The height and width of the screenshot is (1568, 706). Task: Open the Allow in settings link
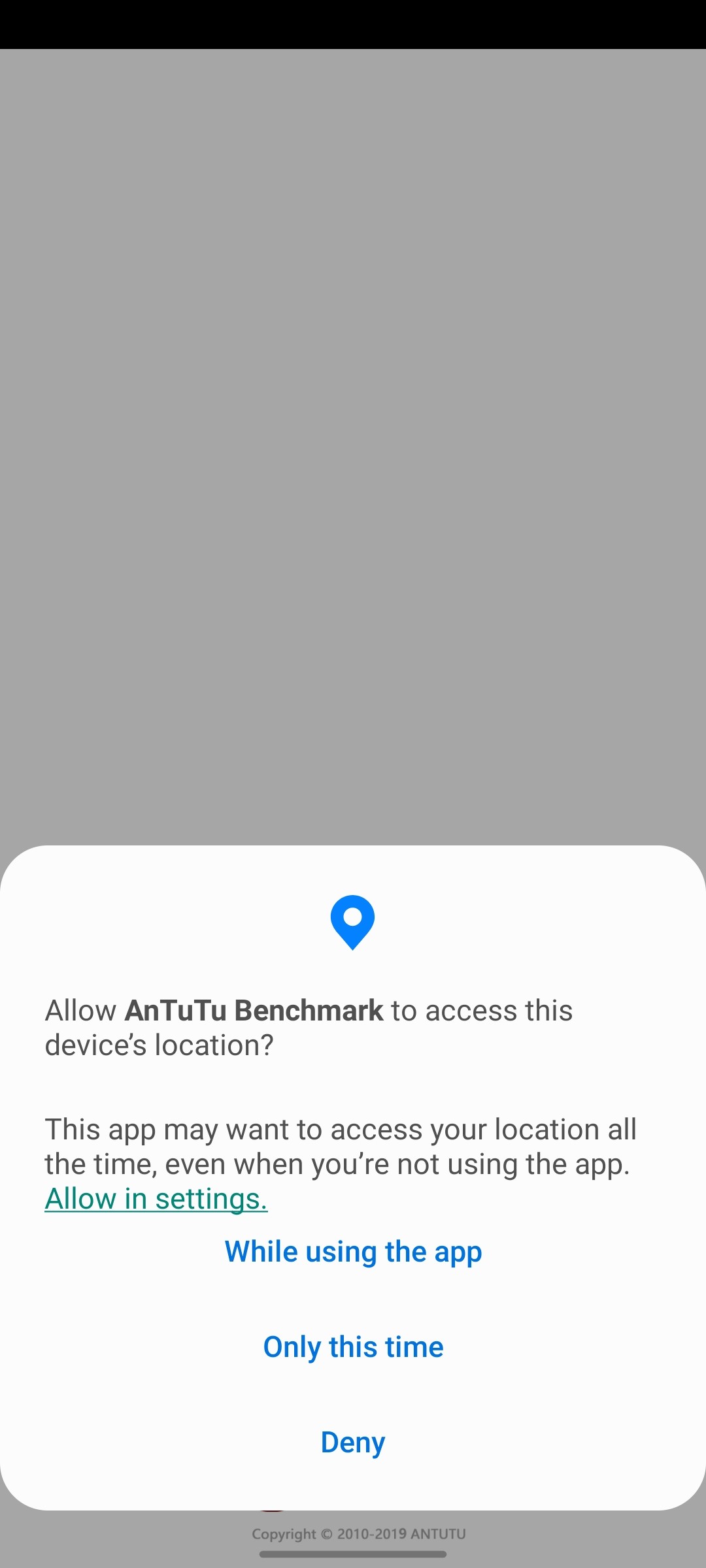click(x=156, y=1199)
